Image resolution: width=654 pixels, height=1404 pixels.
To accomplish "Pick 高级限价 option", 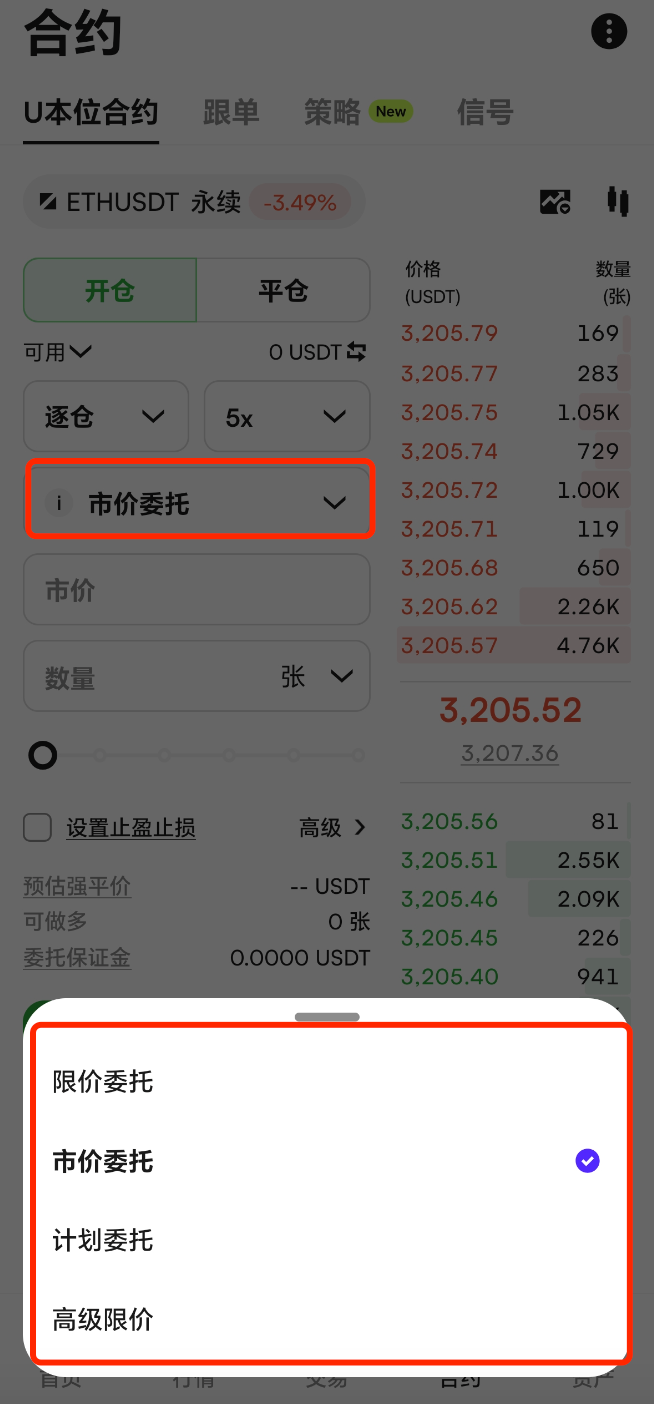I will [x=103, y=1319].
